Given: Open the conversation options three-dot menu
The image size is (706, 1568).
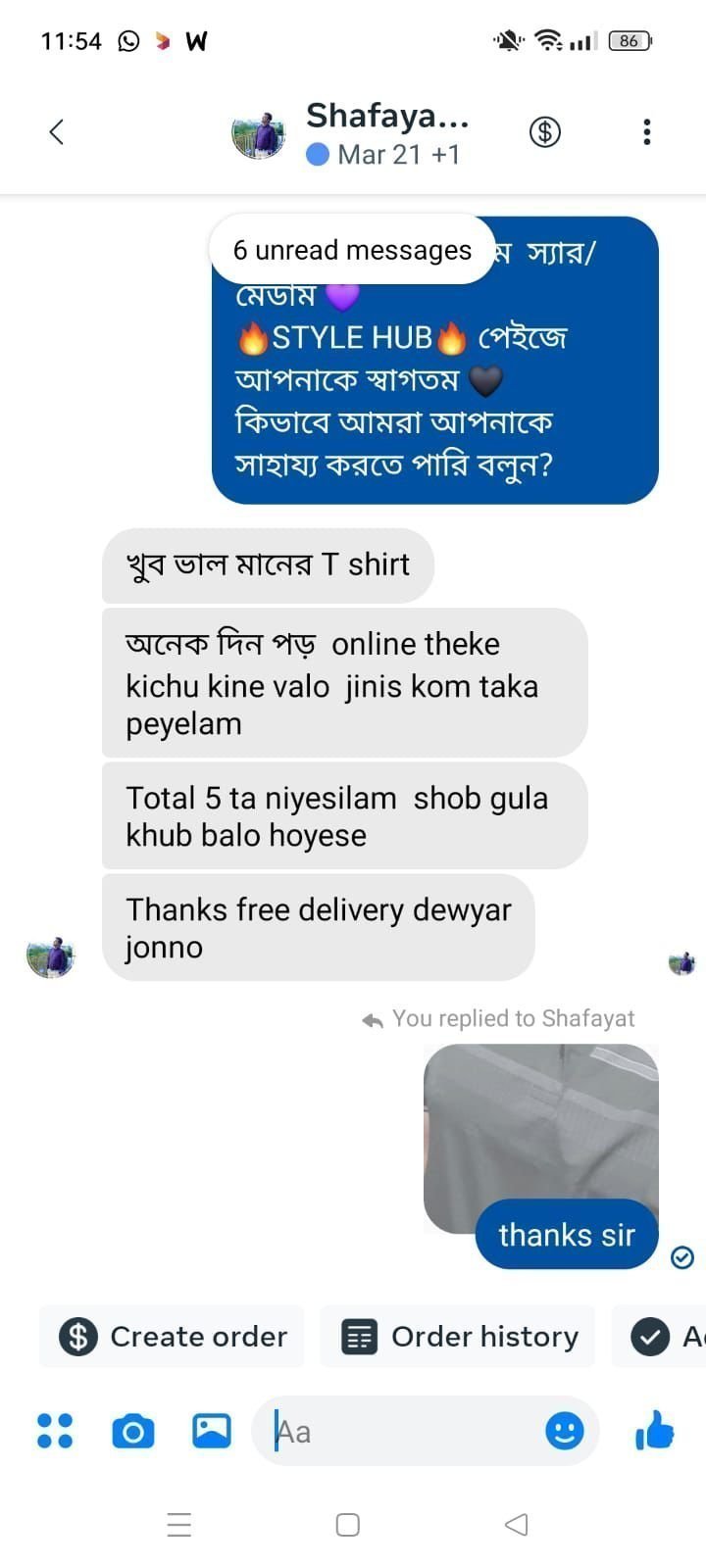Looking at the screenshot, I should [x=646, y=130].
